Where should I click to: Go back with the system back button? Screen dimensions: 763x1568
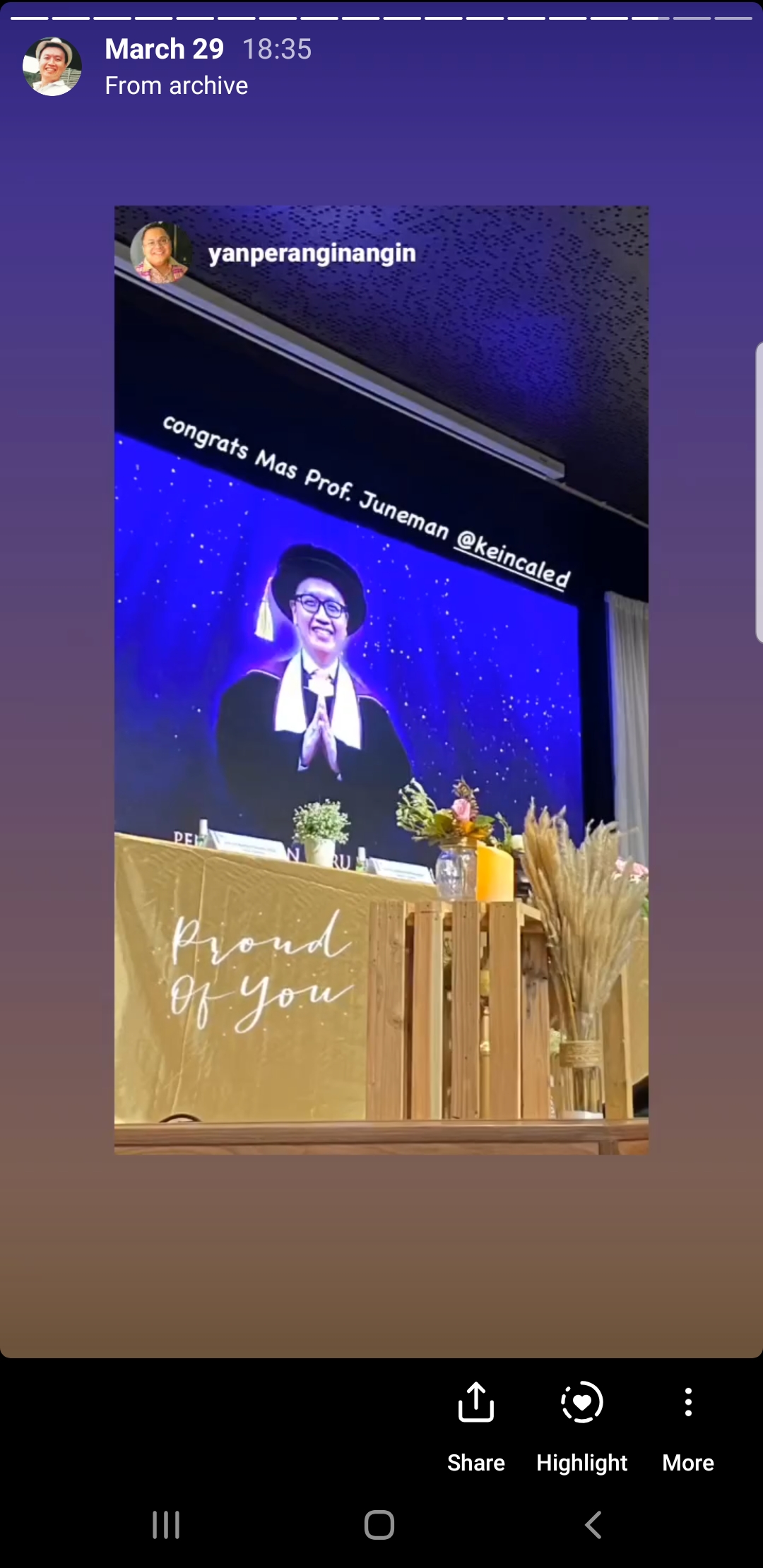click(593, 1525)
